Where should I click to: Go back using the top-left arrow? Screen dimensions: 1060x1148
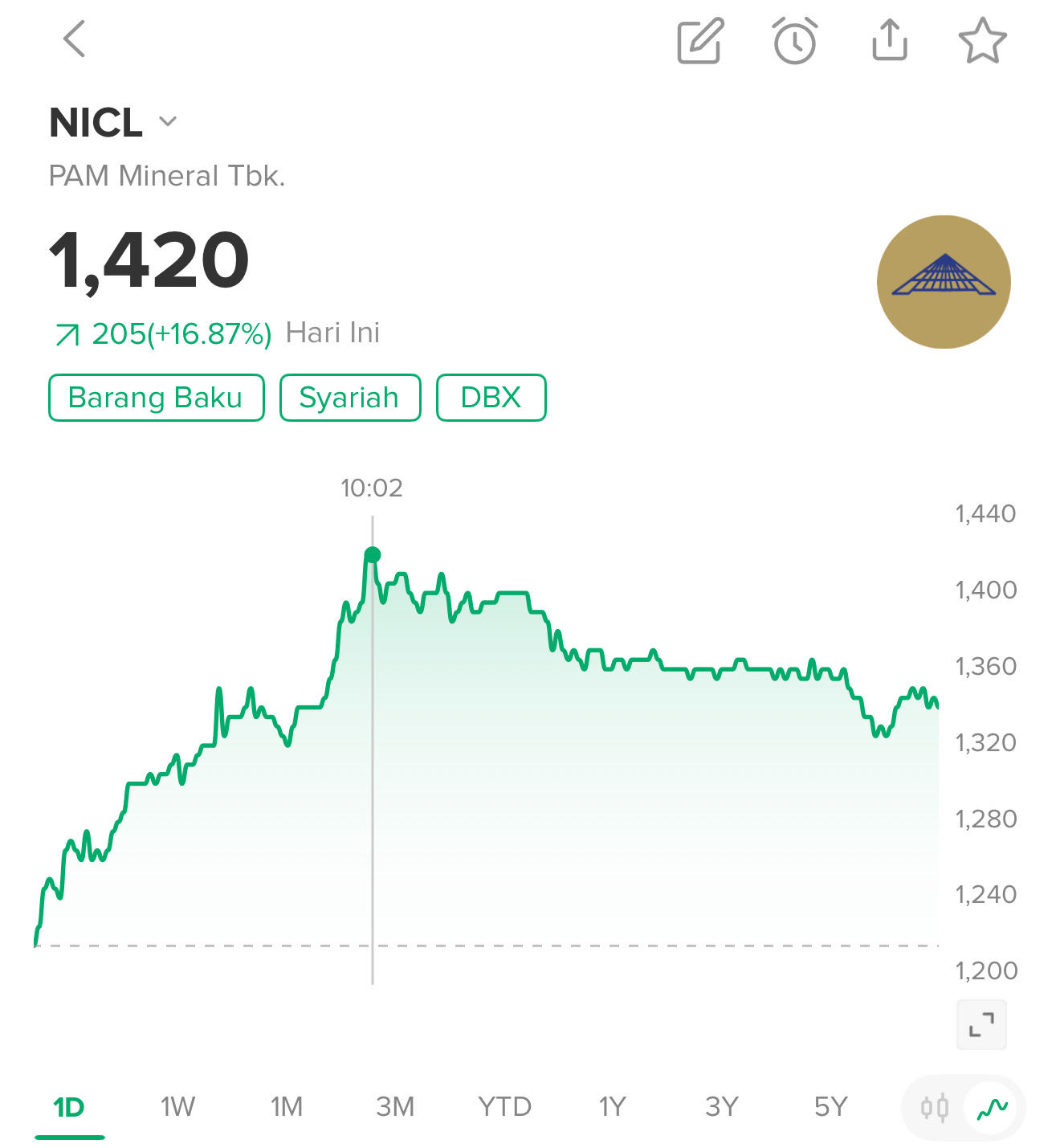coord(74,39)
